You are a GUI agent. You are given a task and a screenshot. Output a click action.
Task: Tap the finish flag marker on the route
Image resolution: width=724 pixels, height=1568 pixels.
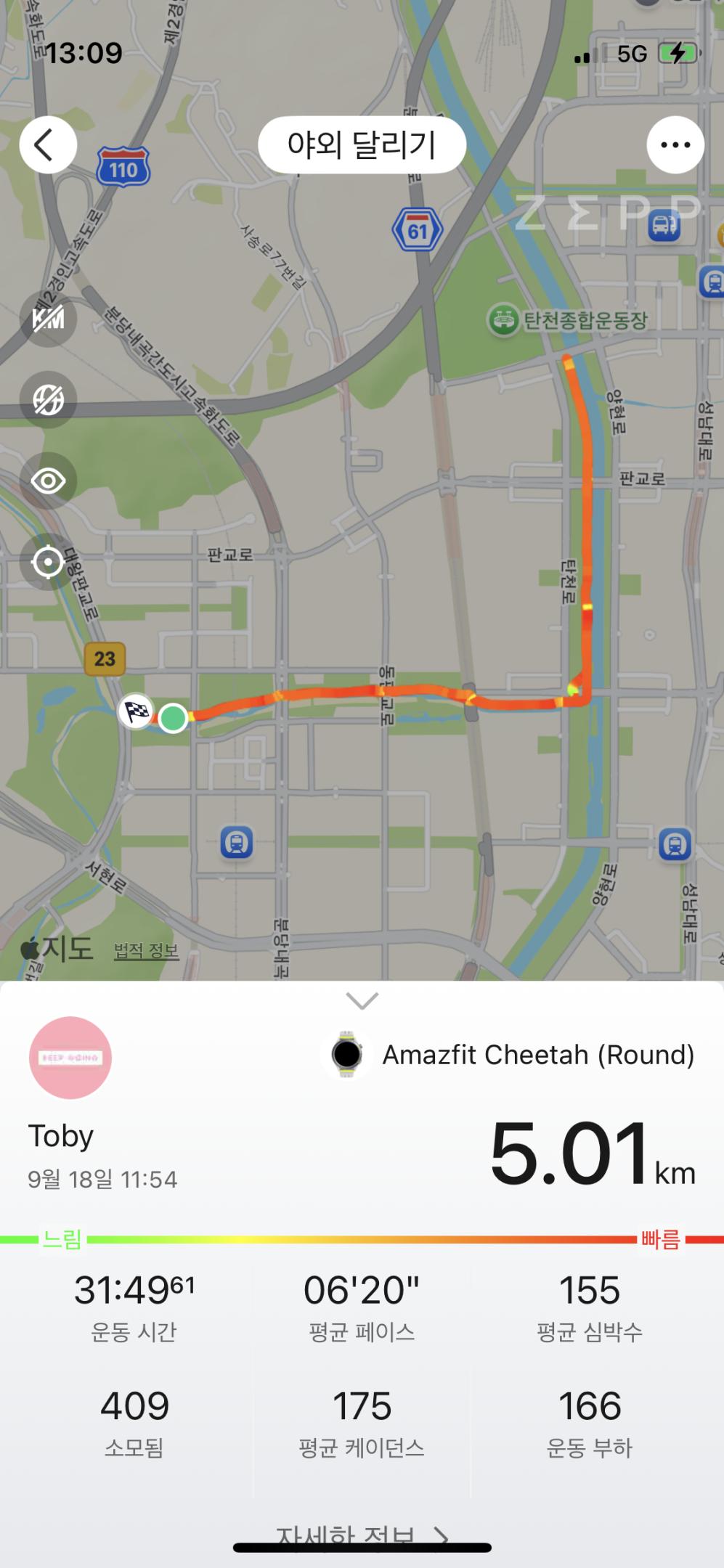(x=137, y=712)
